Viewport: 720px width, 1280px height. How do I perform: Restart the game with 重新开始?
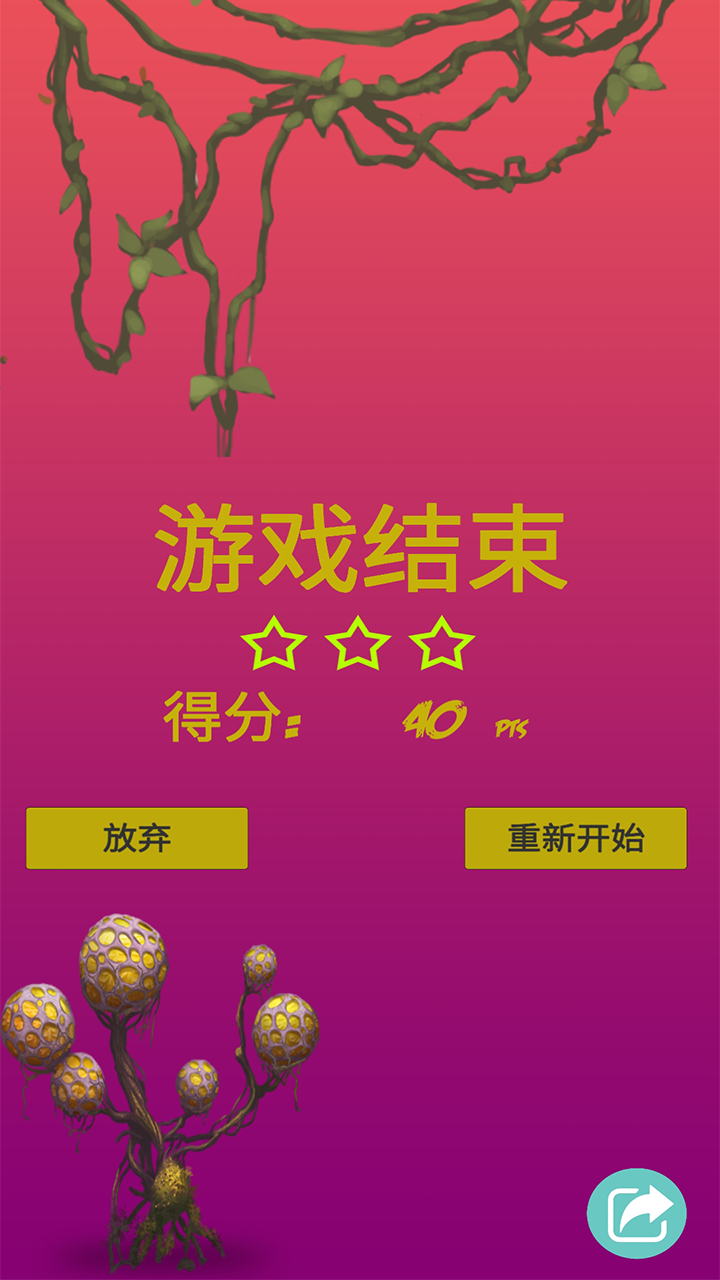(575, 838)
